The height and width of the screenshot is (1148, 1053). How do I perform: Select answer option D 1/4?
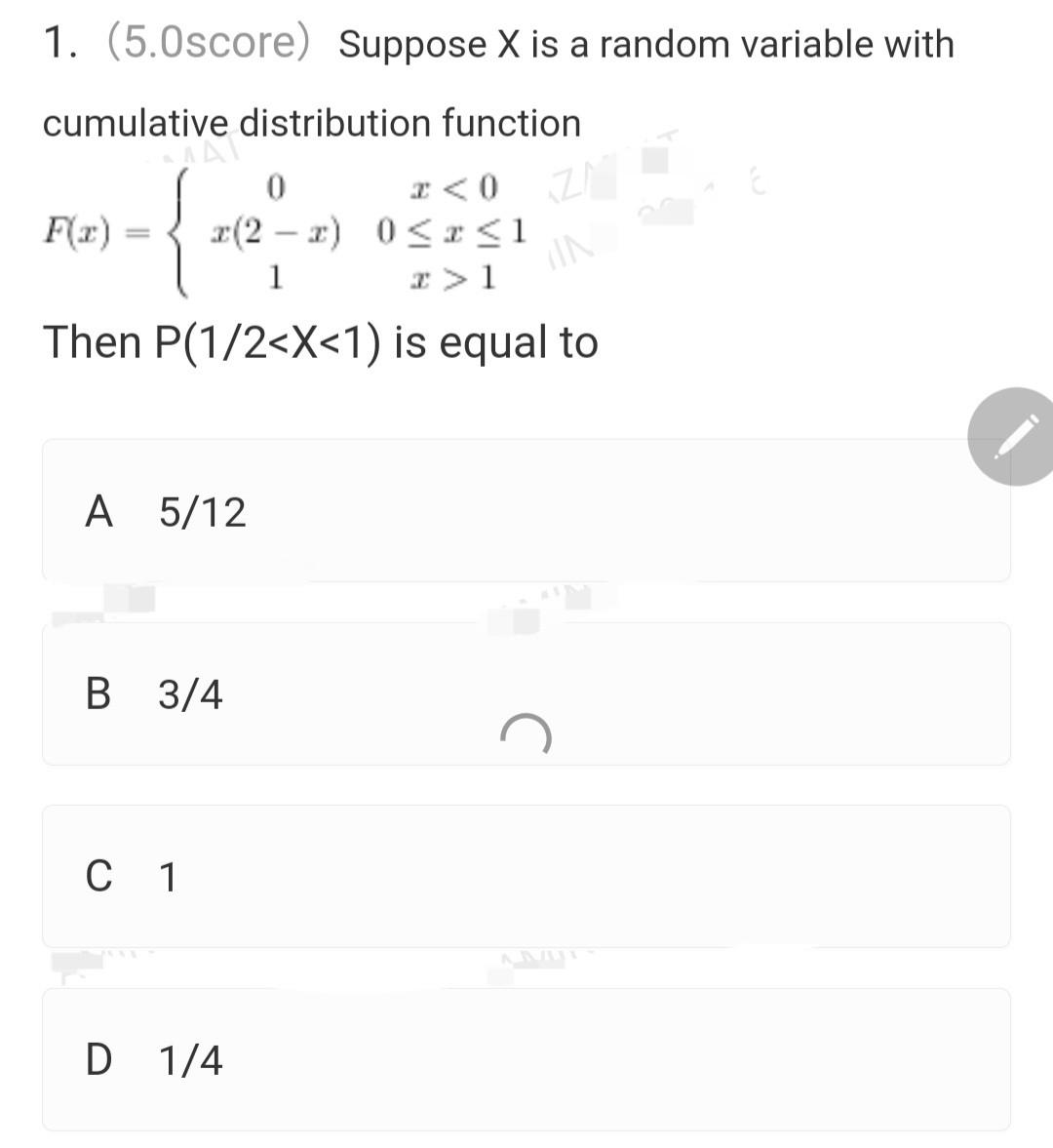[x=526, y=1059]
